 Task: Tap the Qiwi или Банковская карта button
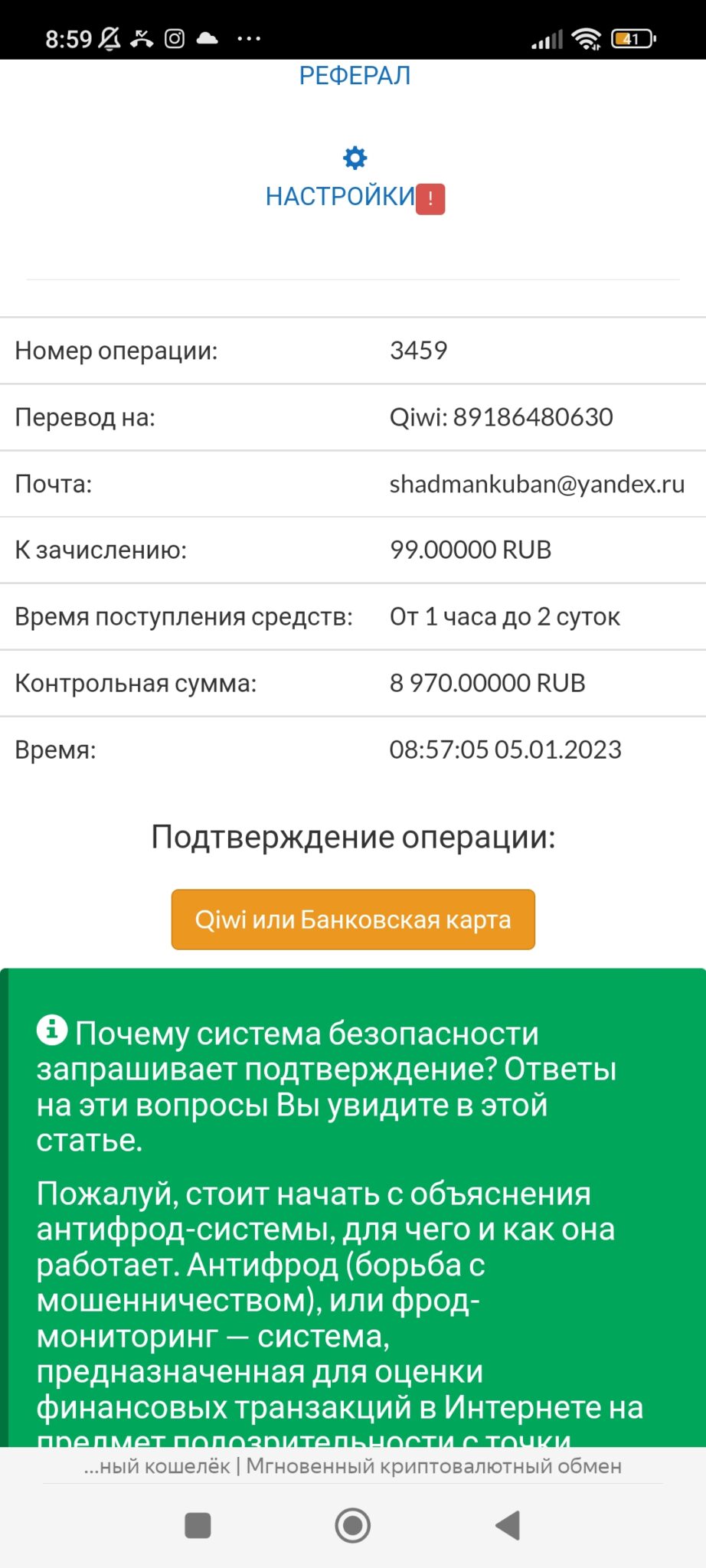(353, 920)
